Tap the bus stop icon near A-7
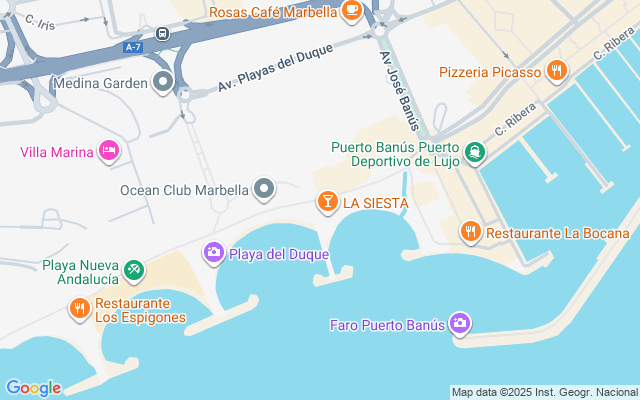The height and width of the screenshot is (400, 640). point(162,33)
